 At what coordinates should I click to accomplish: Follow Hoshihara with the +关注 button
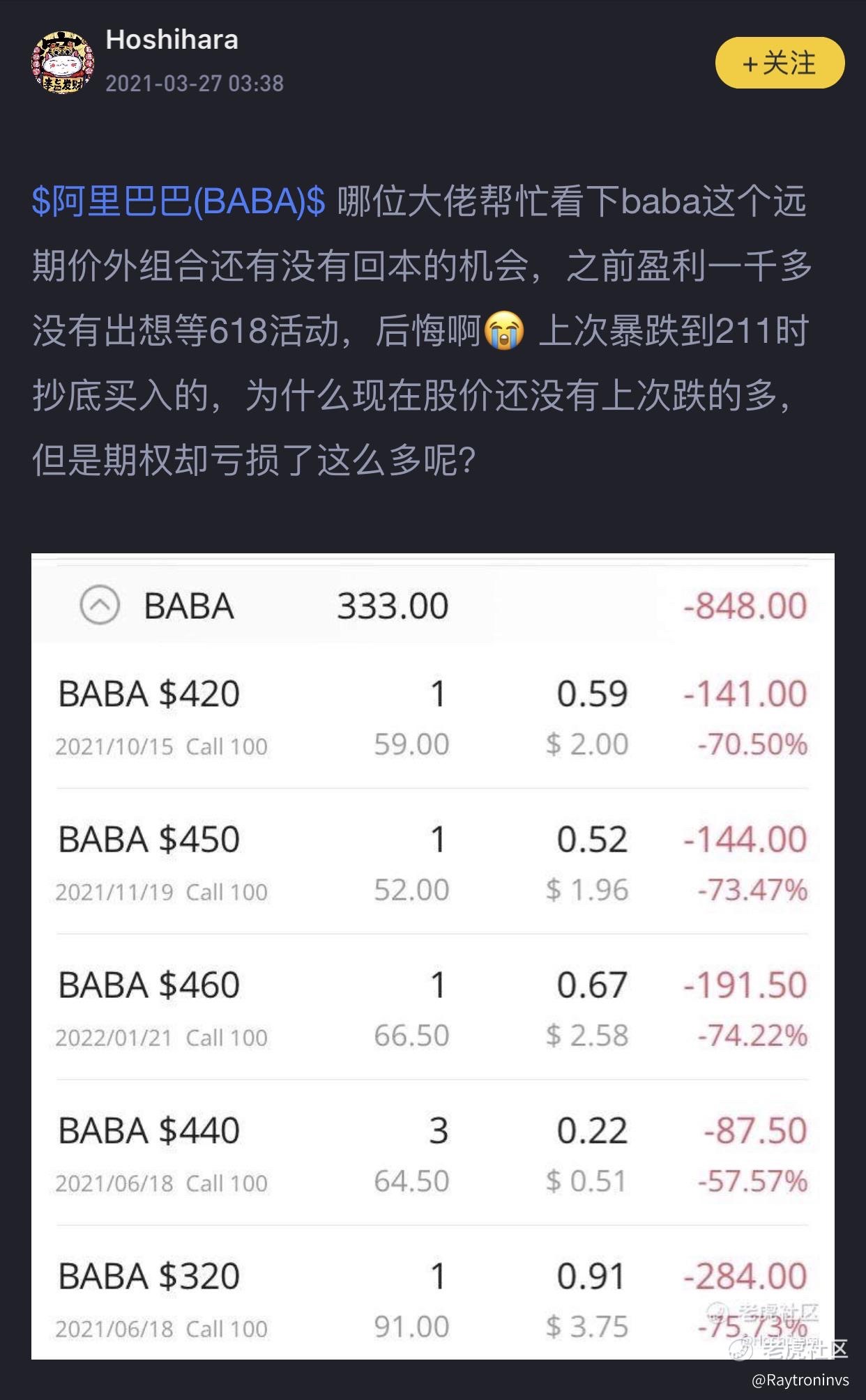[780, 63]
